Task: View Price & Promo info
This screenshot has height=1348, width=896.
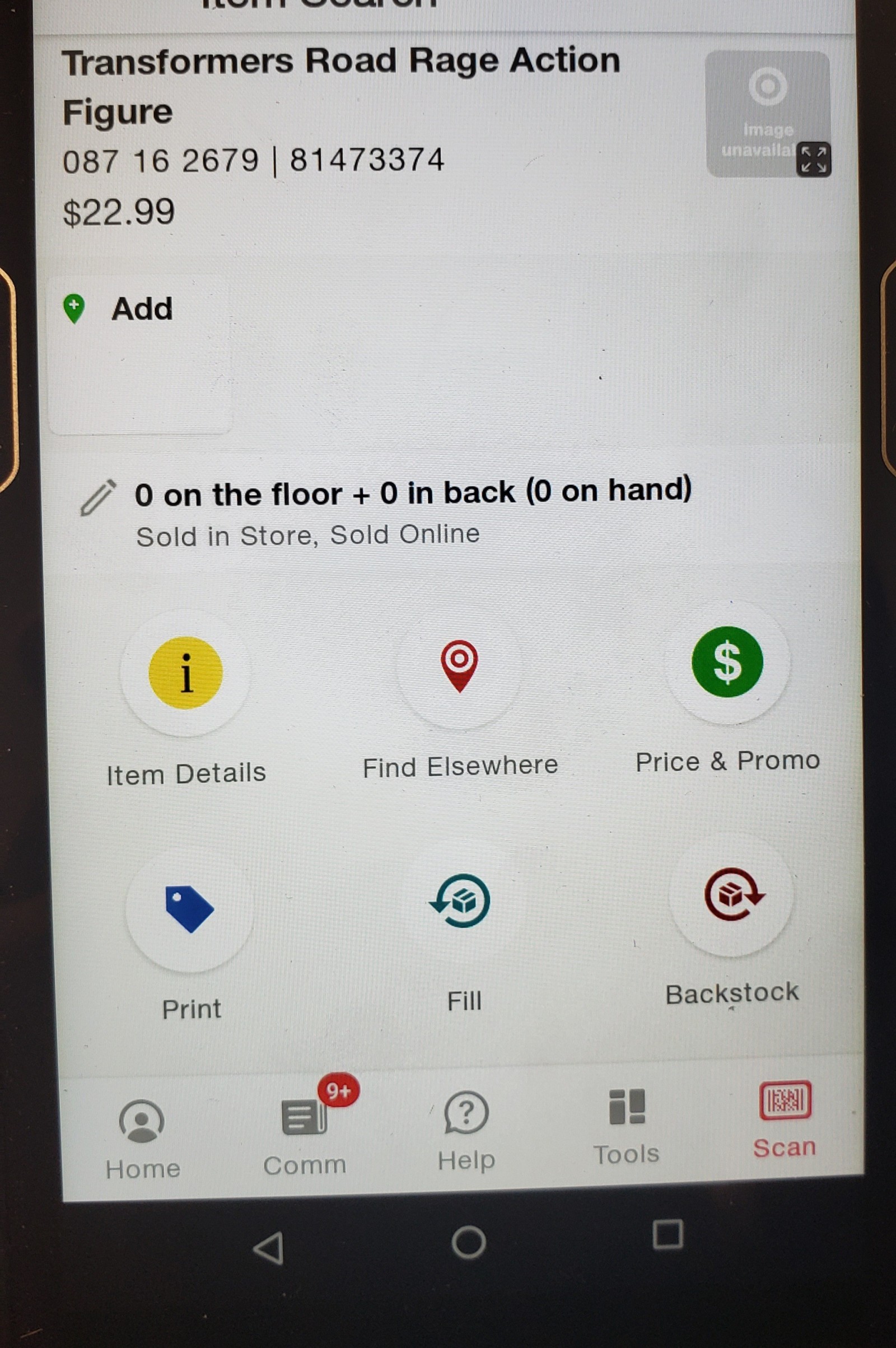Action: 727,663
